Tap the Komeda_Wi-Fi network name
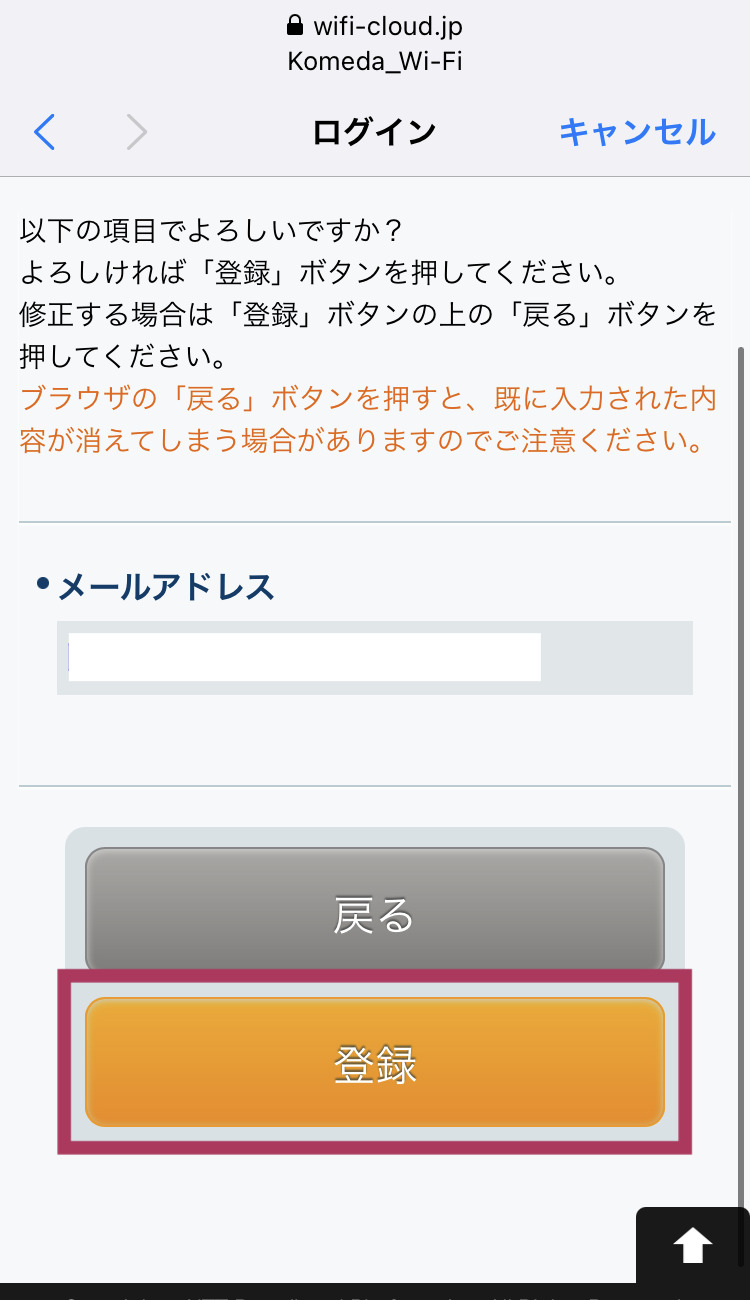Image resolution: width=750 pixels, height=1300 pixels. pos(374,60)
